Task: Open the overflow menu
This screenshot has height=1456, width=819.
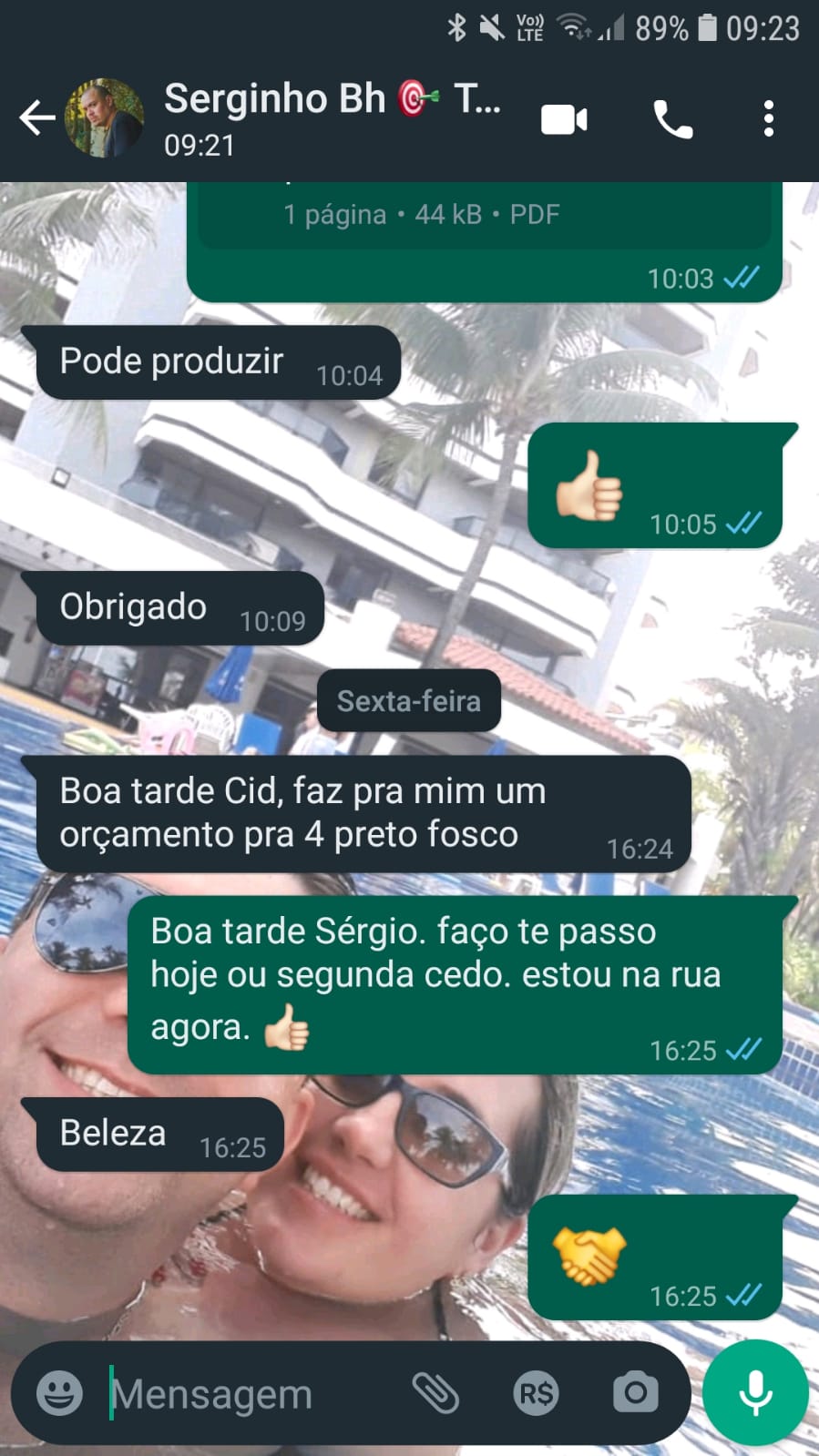Action: click(769, 119)
